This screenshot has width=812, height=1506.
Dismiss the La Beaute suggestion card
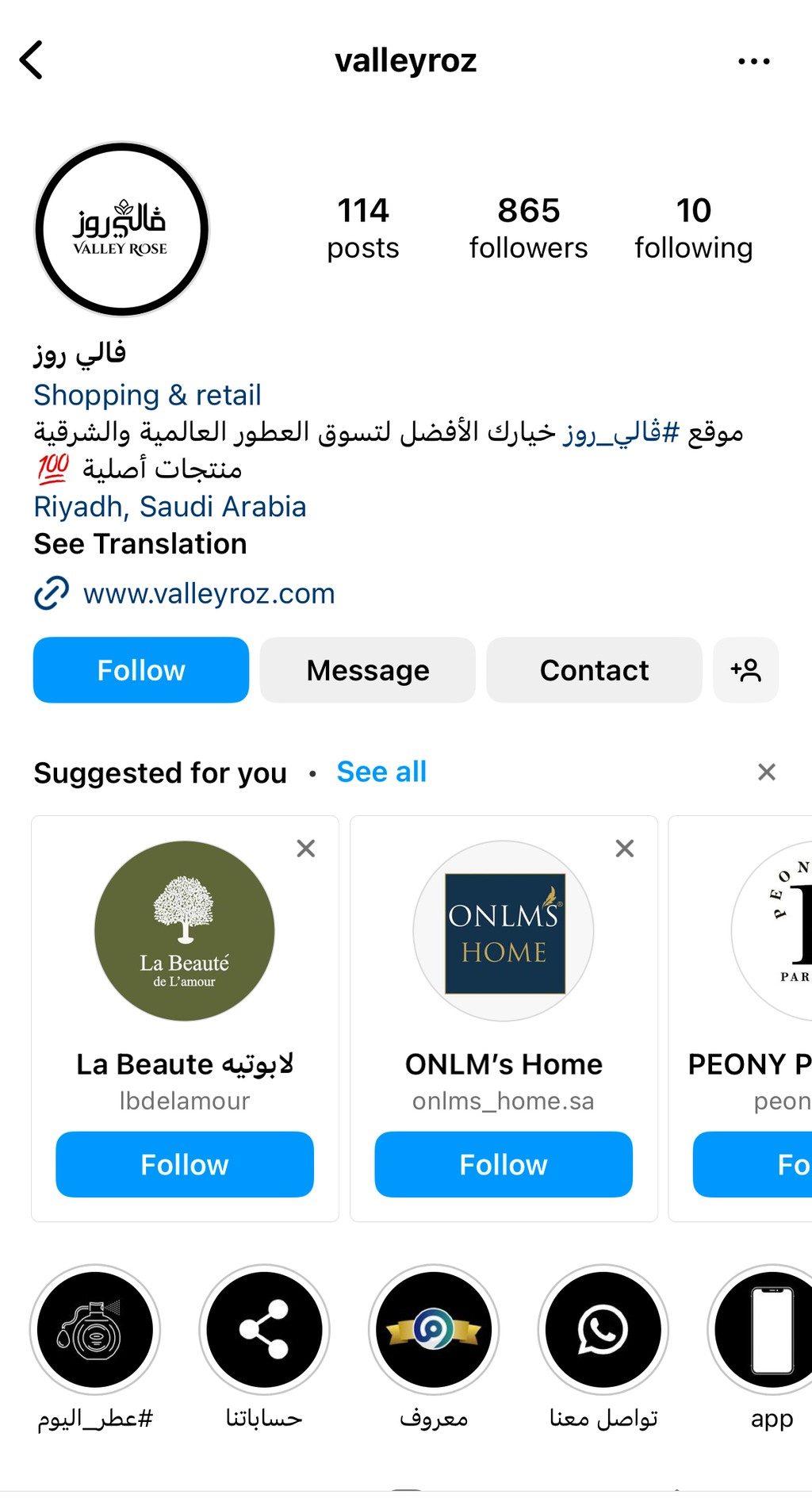pos(306,849)
